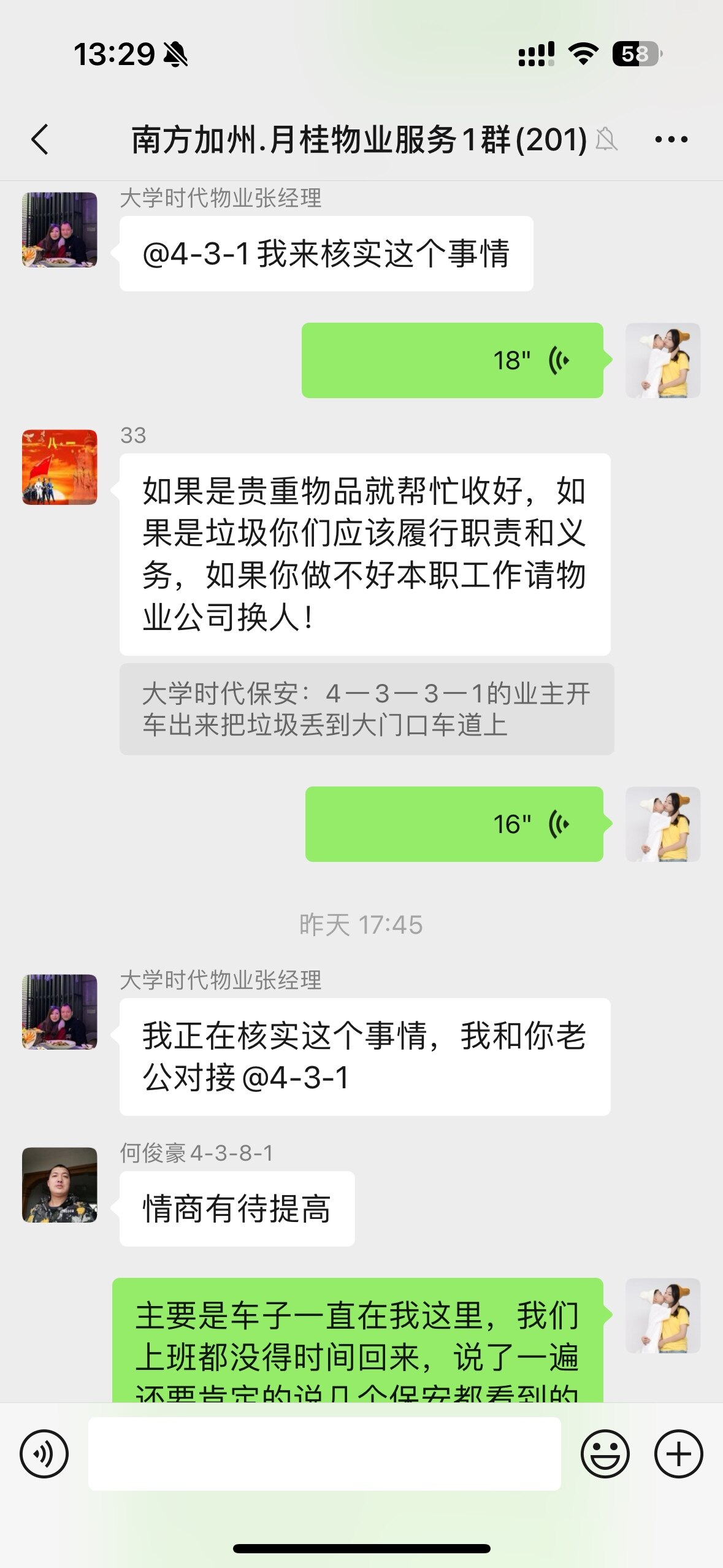Go back to the chat list
723x1568 pixels.
pos(40,139)
